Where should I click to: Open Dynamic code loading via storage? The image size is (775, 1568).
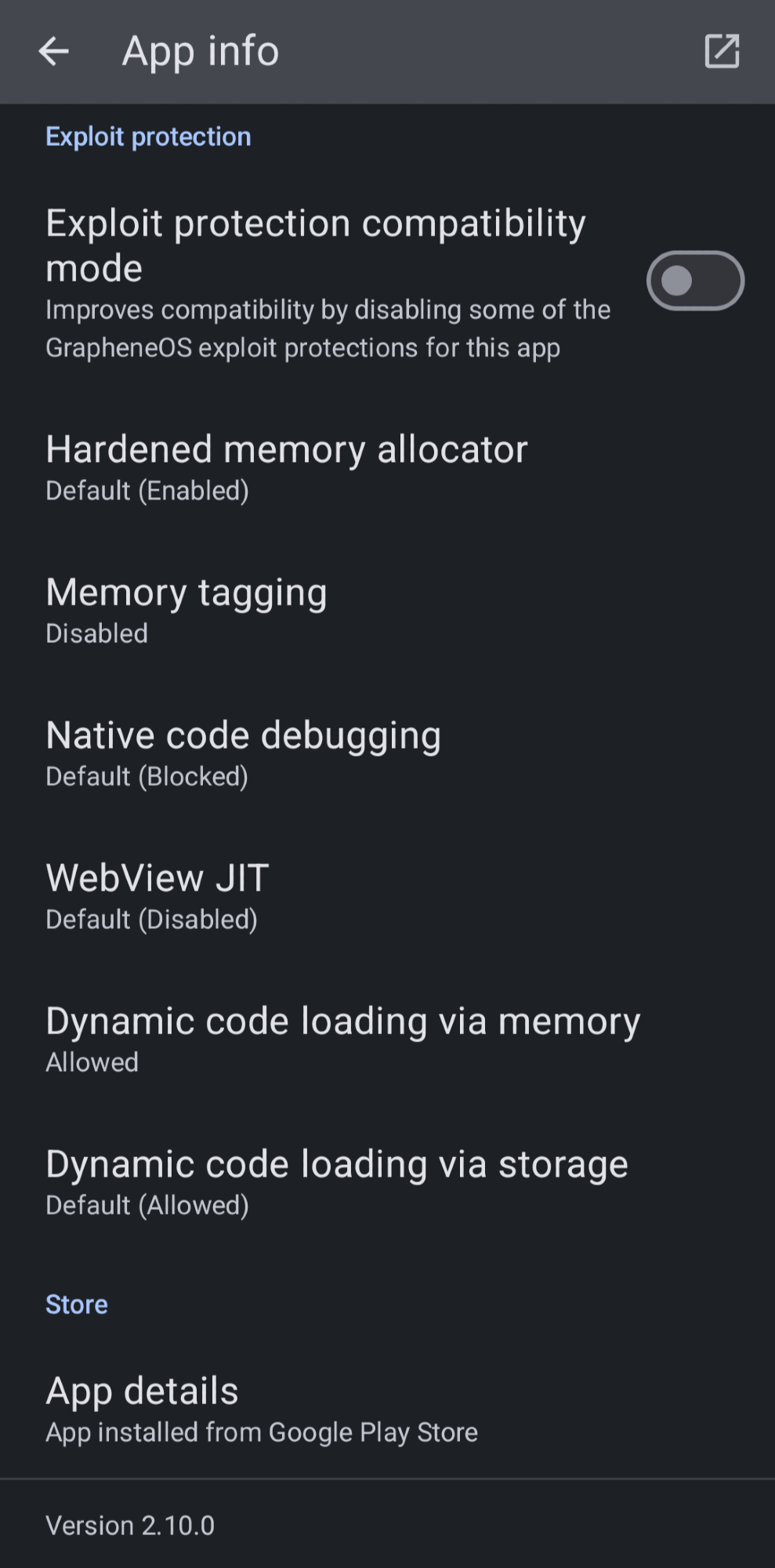point(337,1182)
